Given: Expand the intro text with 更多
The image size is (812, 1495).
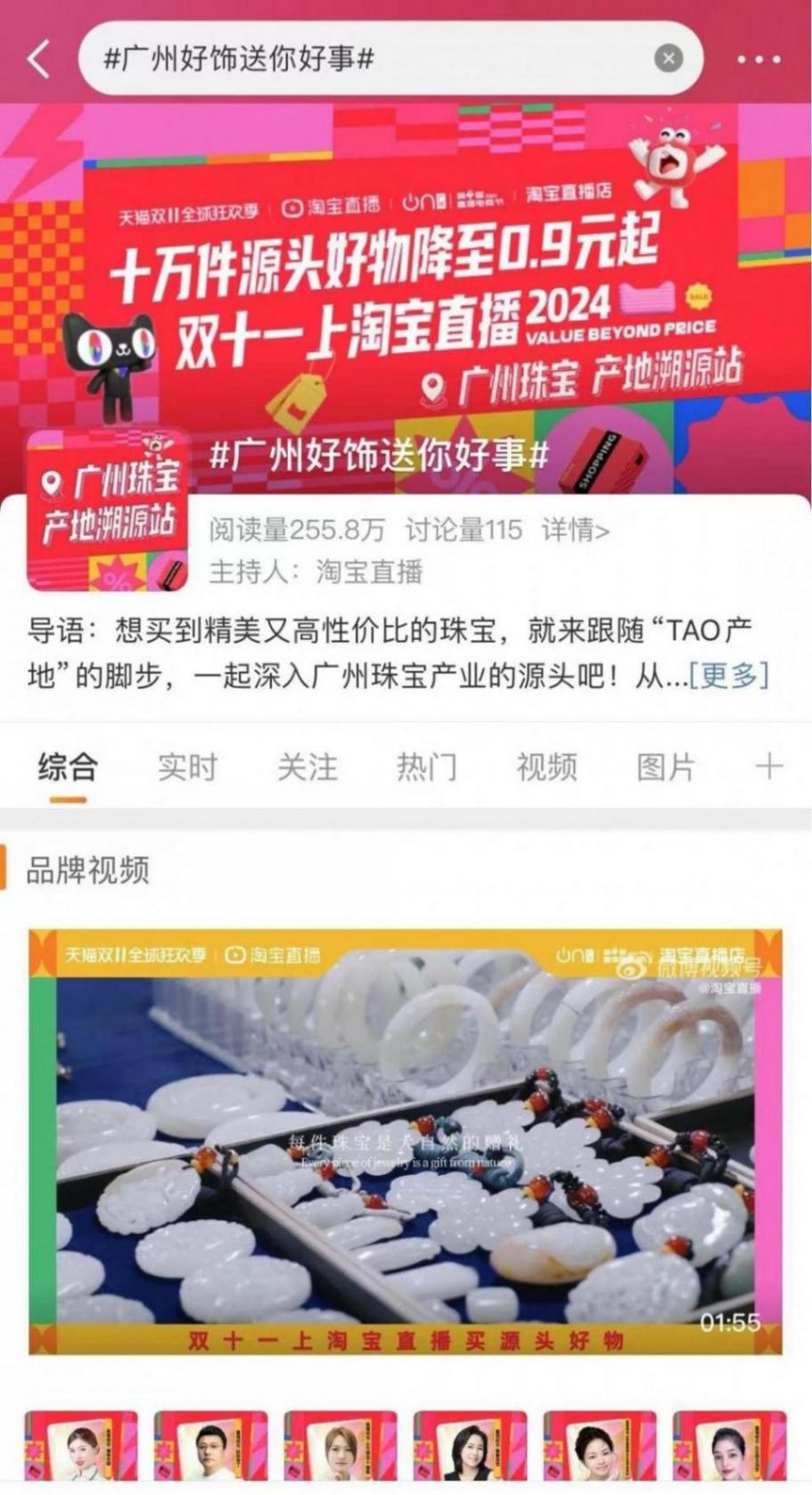Looking at the screenshot, I should coord(728,676).
